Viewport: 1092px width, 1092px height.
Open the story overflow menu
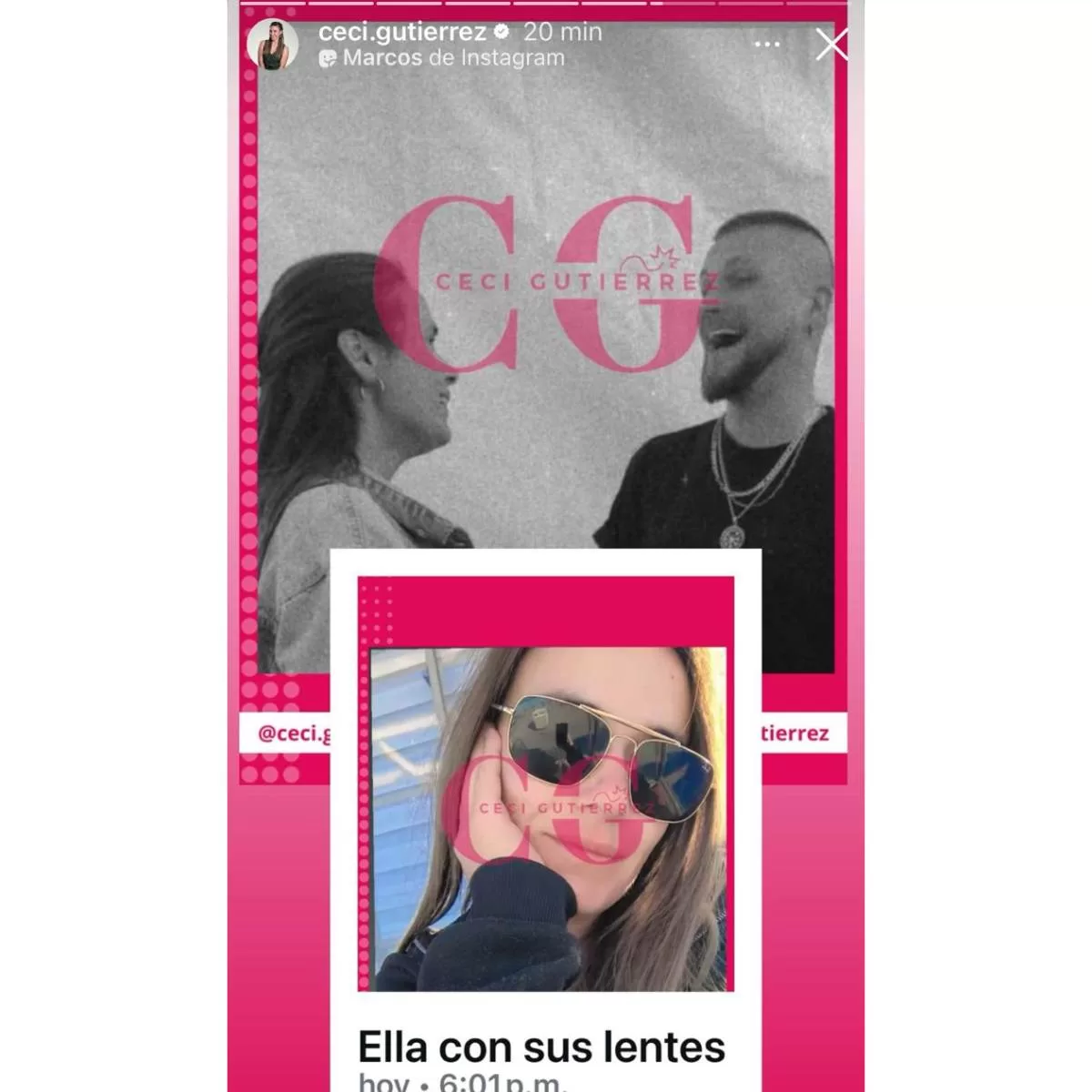click(x=767, y=44)
